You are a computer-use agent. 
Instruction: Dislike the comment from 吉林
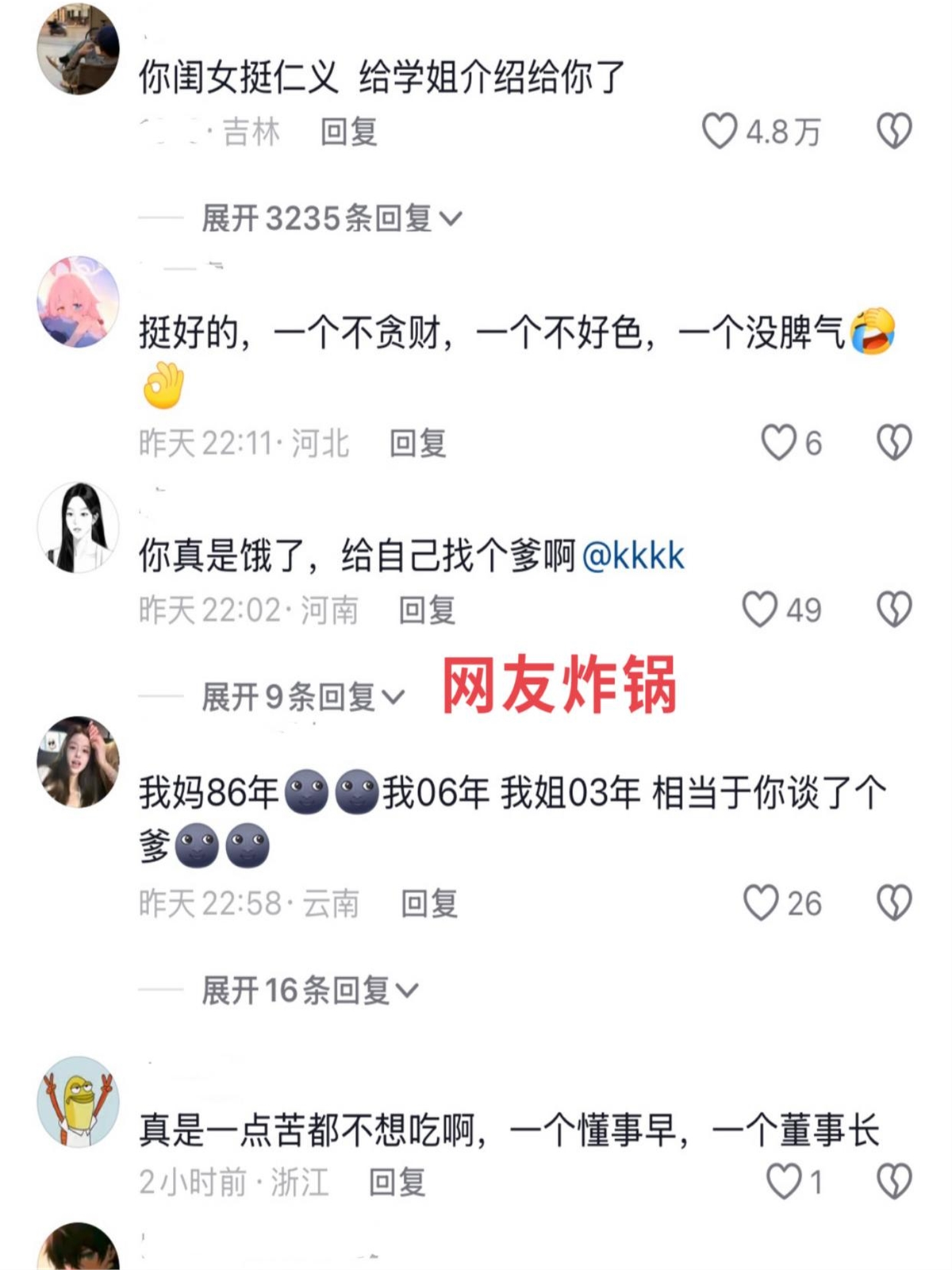tap(894, 131)
